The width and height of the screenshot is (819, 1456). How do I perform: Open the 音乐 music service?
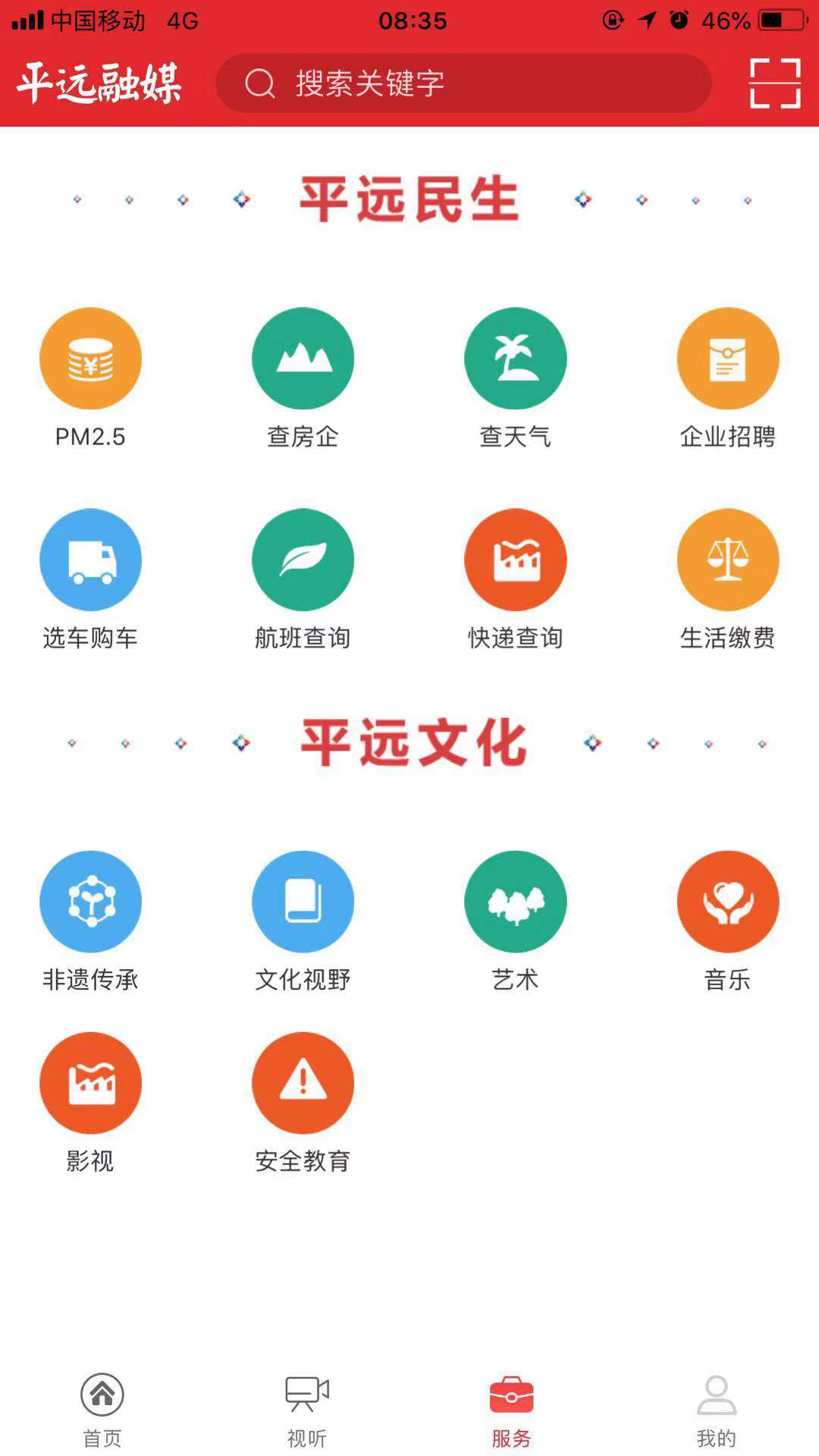(727, 900)
